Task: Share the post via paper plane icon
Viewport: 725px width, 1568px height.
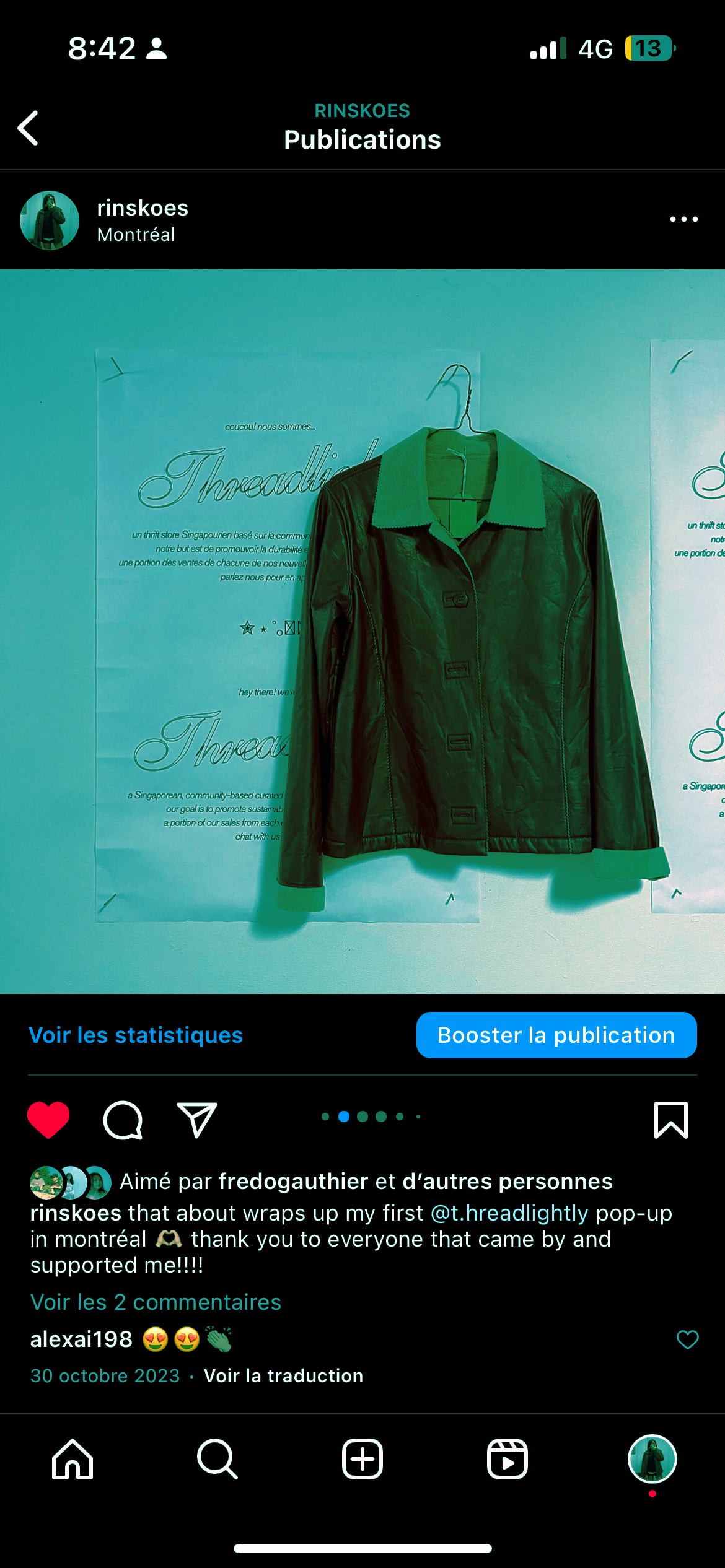Action: click(x=197, y=1120)
